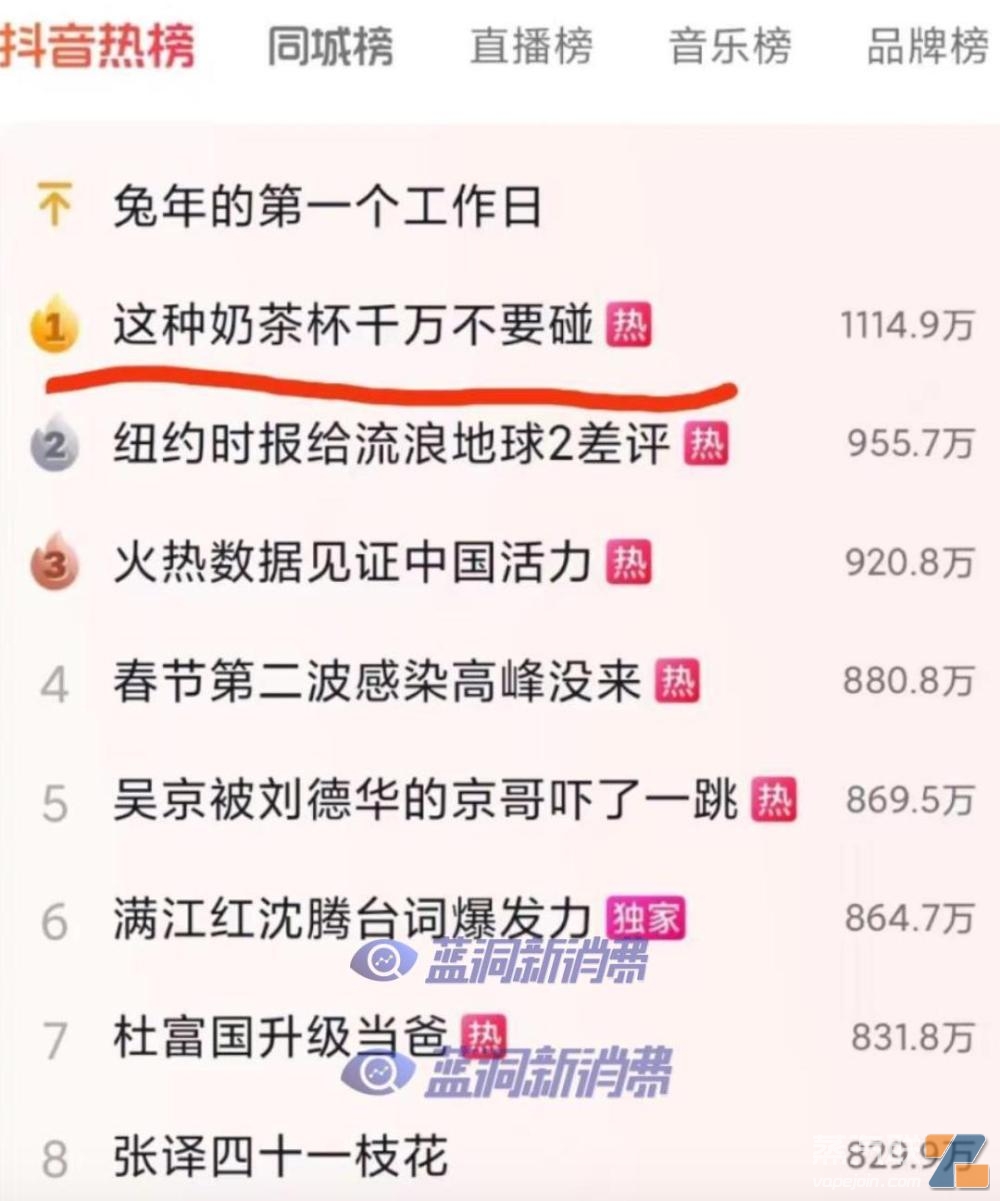Viewport: 1000px width, 1201px height.
Task: Switch to the 同城榜 tab
Action: pyautogui.click(x=330, y=47)
